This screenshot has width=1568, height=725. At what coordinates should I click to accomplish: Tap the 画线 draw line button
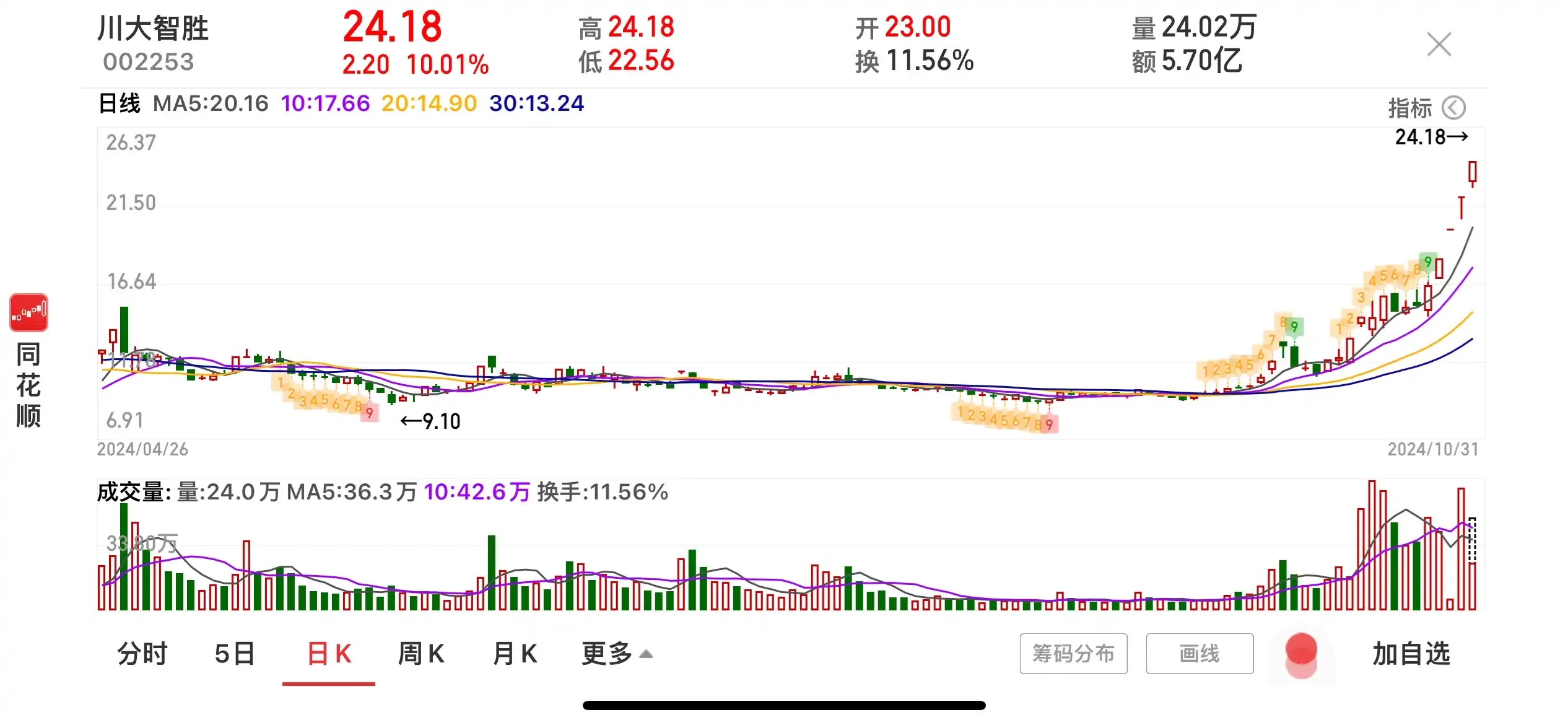pyautogui.click(x=1200, y=654)
